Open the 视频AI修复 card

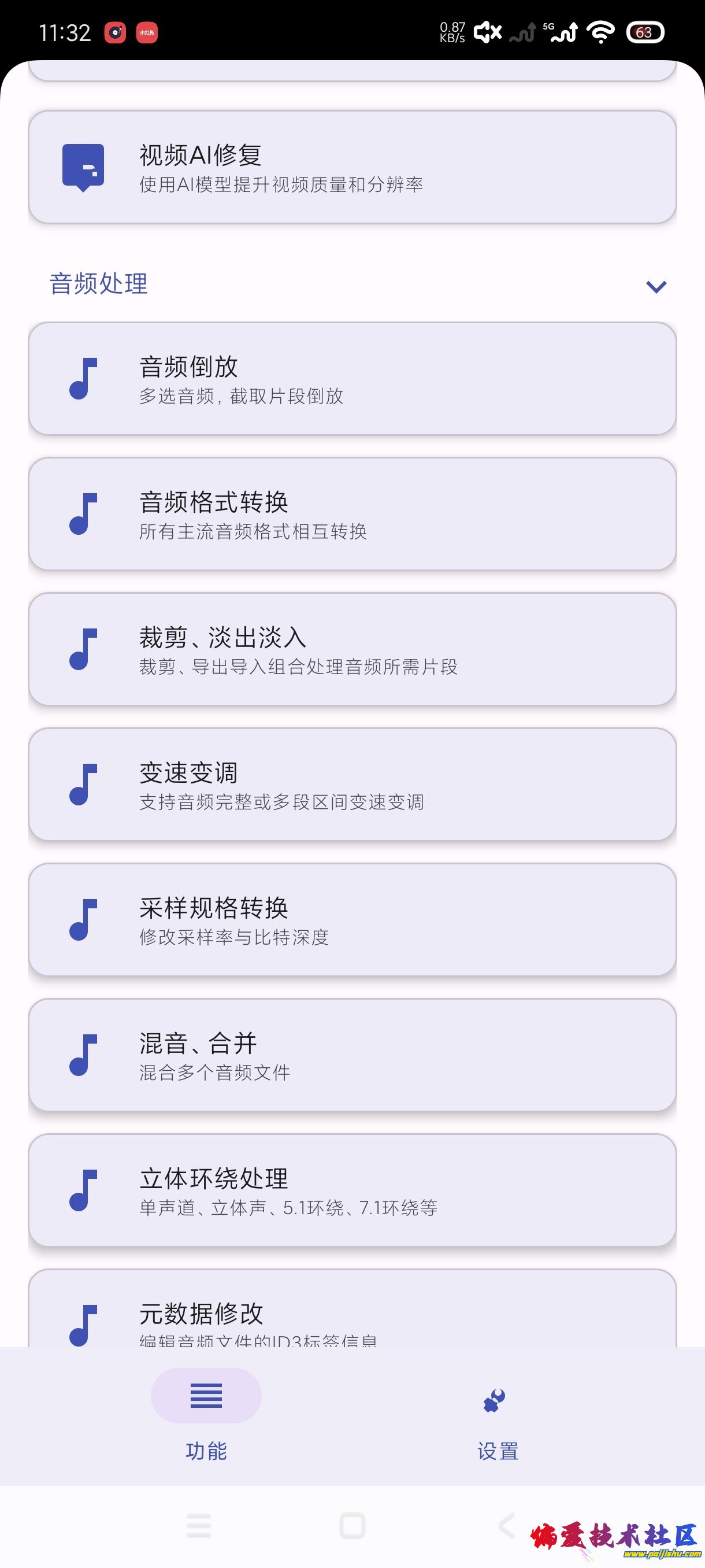coord(351,168)
